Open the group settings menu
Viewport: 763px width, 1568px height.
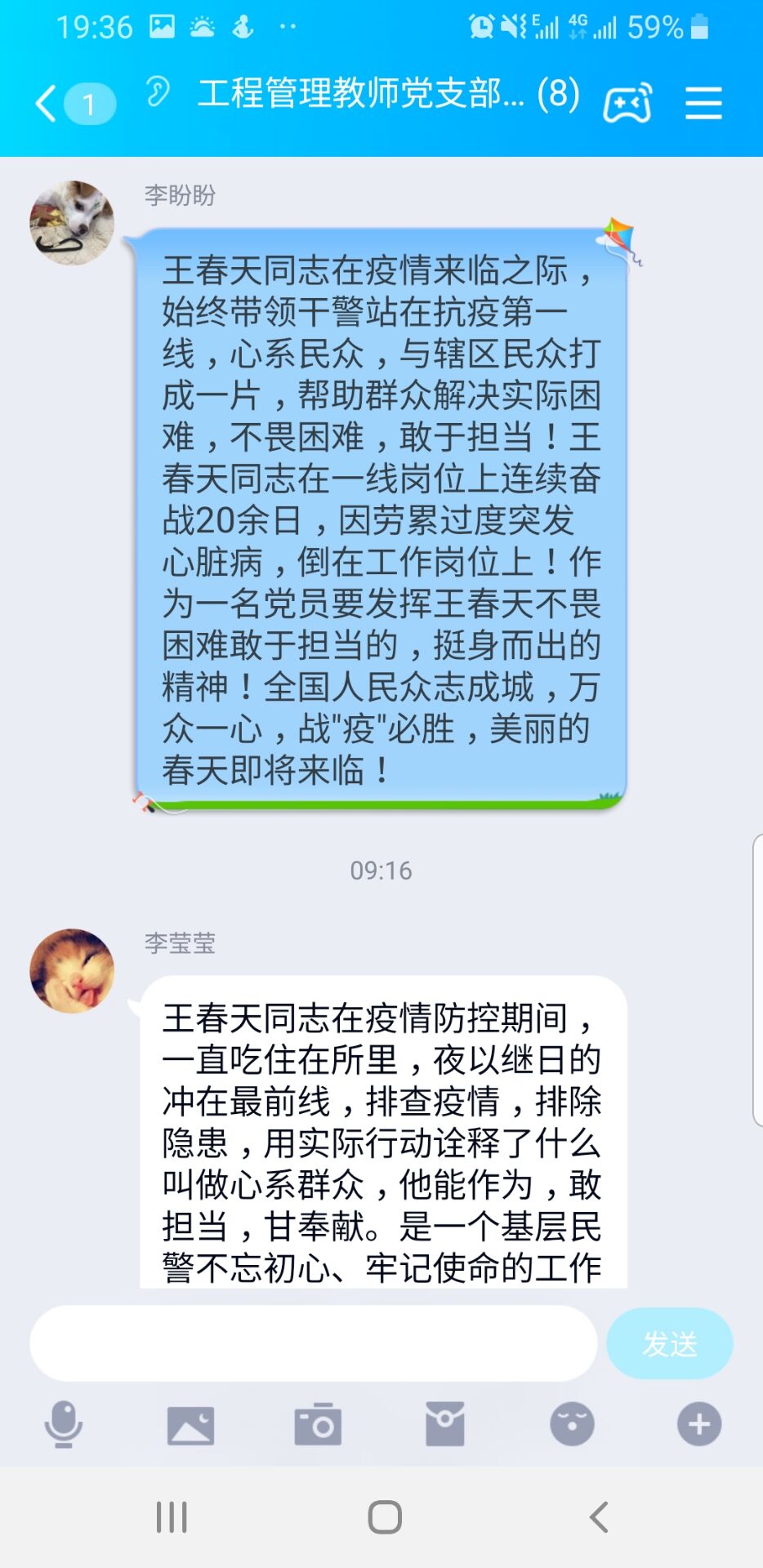(x=703, y=104)
